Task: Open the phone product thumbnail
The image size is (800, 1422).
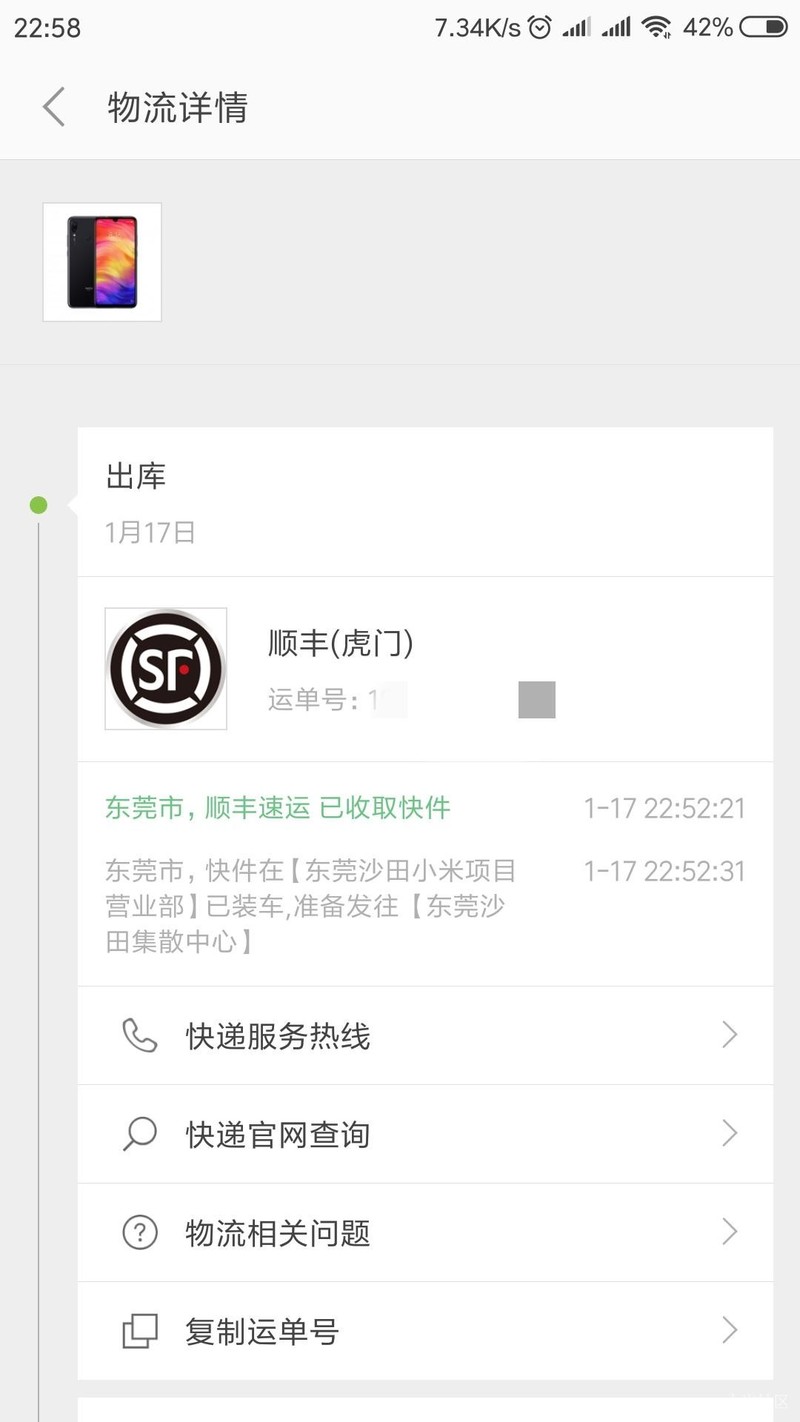Action: tap(102, 262)
